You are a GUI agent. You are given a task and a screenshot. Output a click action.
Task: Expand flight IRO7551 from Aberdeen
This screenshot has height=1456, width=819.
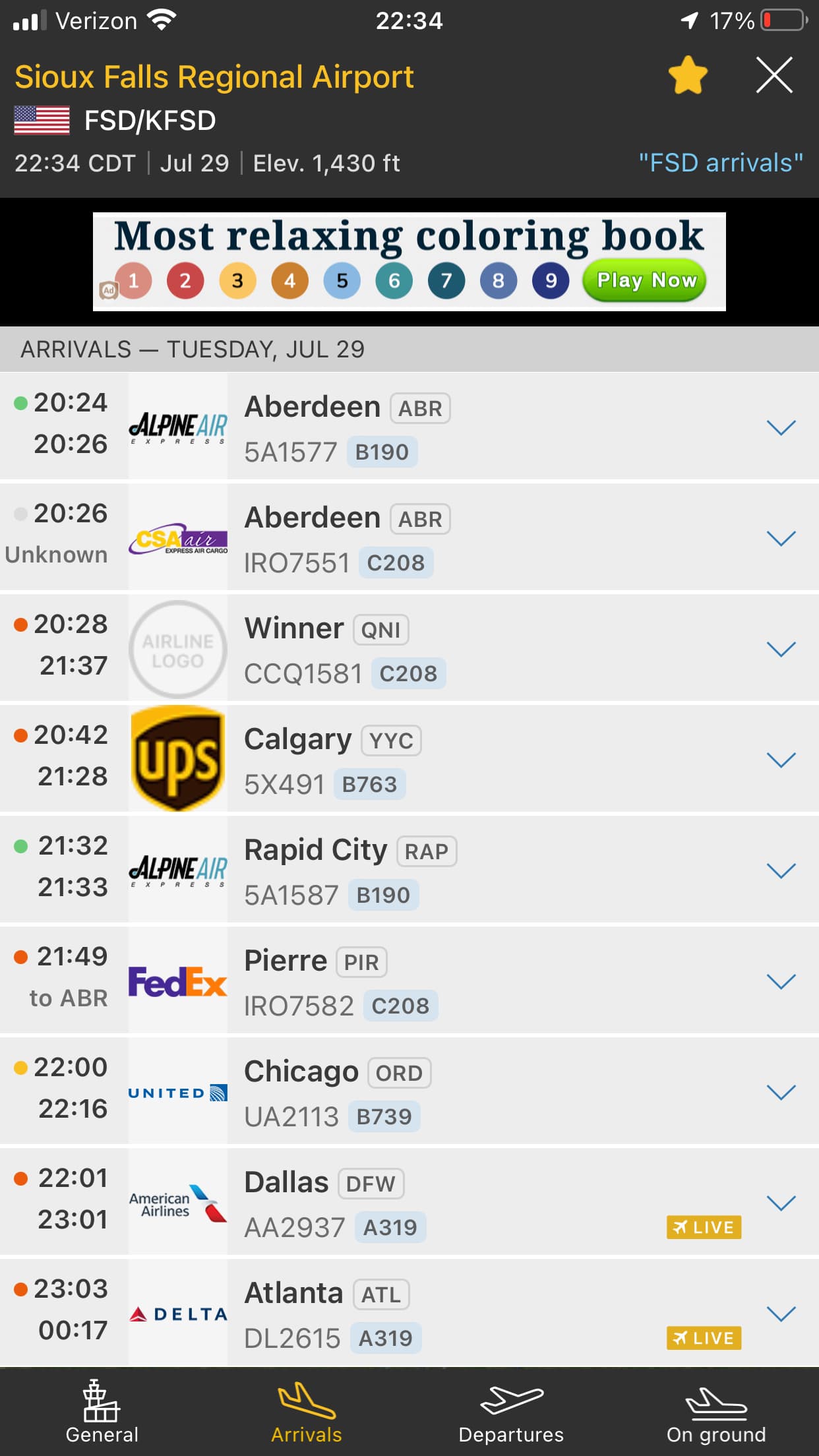pyautogui.click(x=781, y=538)
